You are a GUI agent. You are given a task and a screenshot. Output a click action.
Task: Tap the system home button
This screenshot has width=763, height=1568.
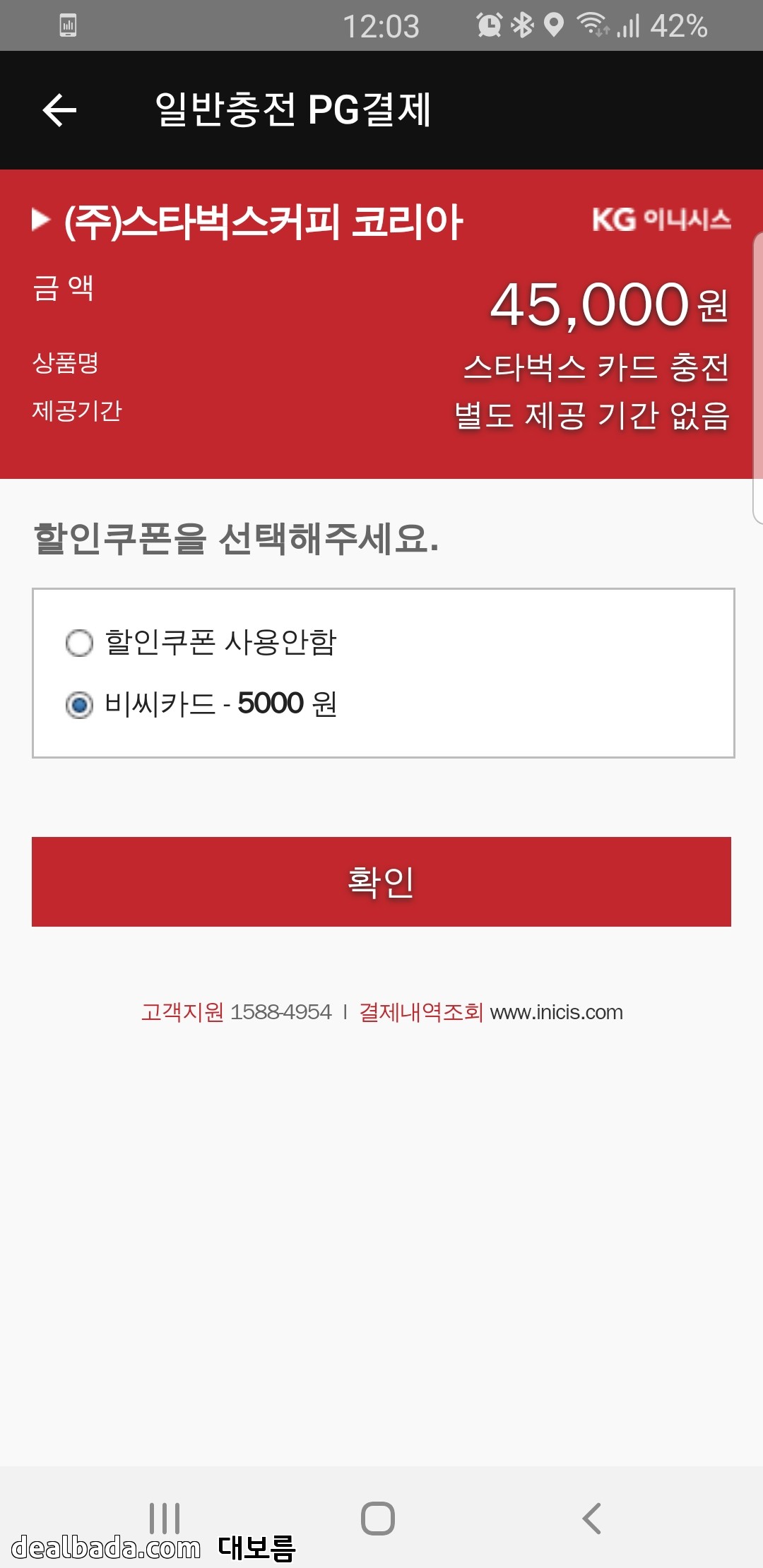[378, 1519]
